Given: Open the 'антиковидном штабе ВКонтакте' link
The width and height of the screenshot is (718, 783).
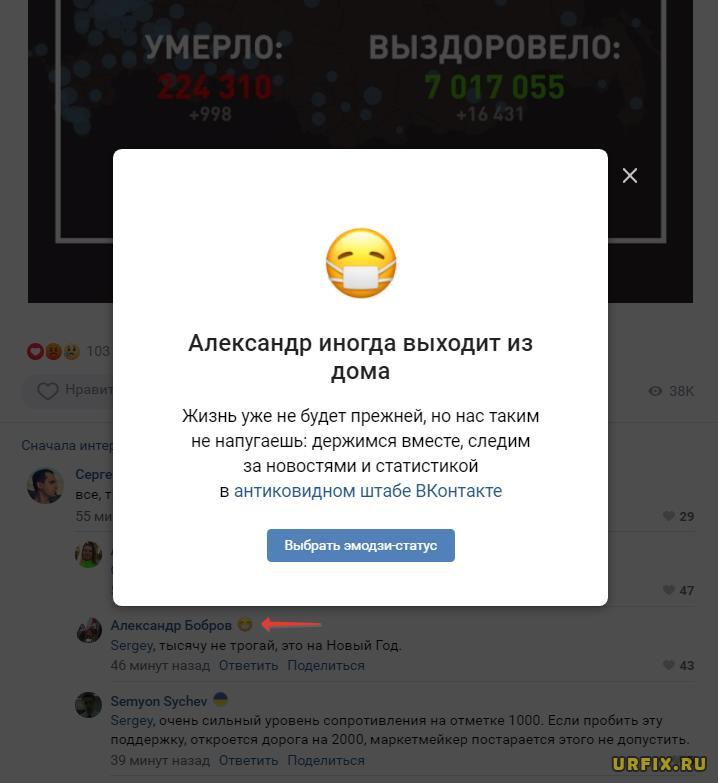Looking at the screenshot, I should pyautogui.click(x=367, y=491).
